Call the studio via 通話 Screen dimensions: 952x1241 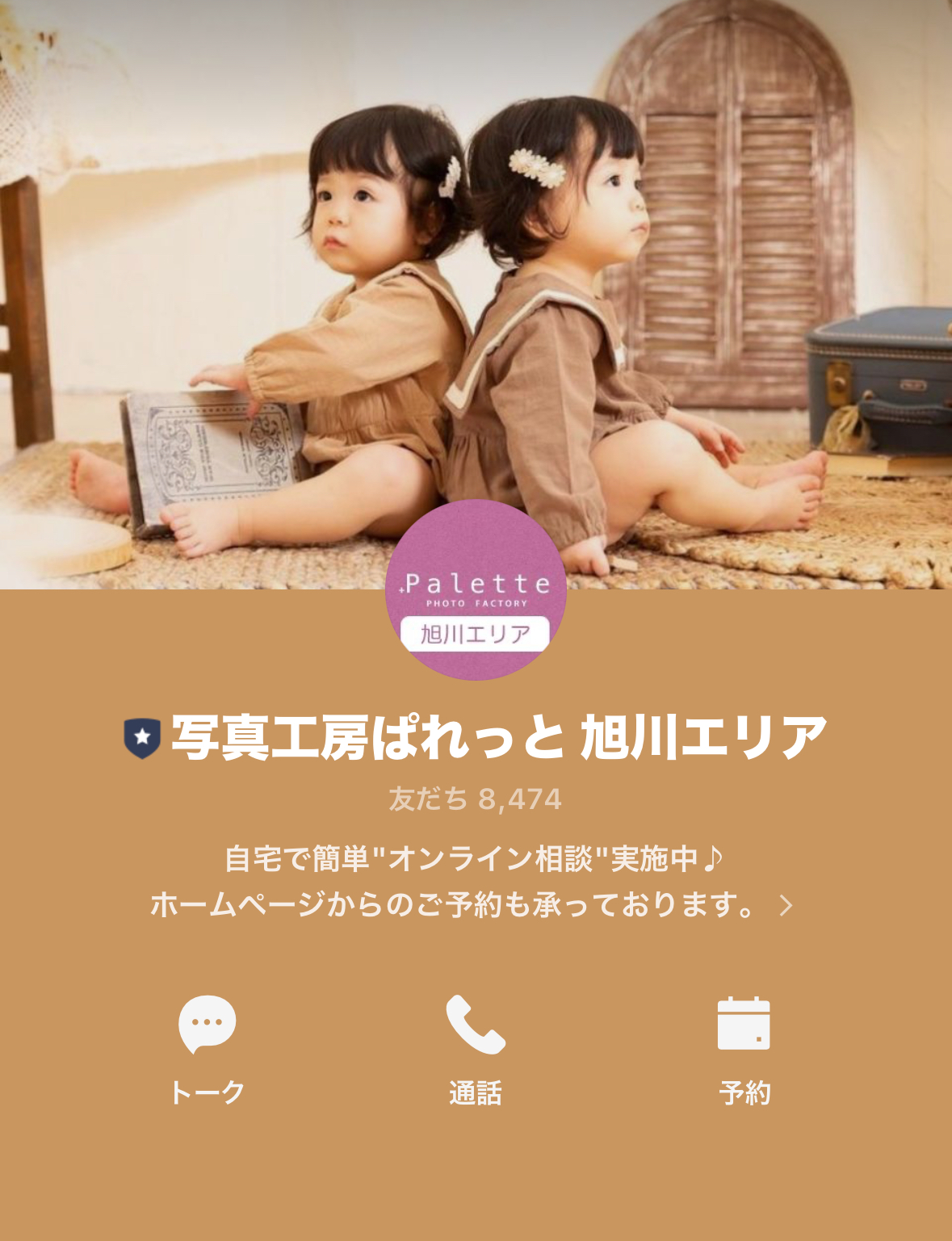tap(476, 1047)
